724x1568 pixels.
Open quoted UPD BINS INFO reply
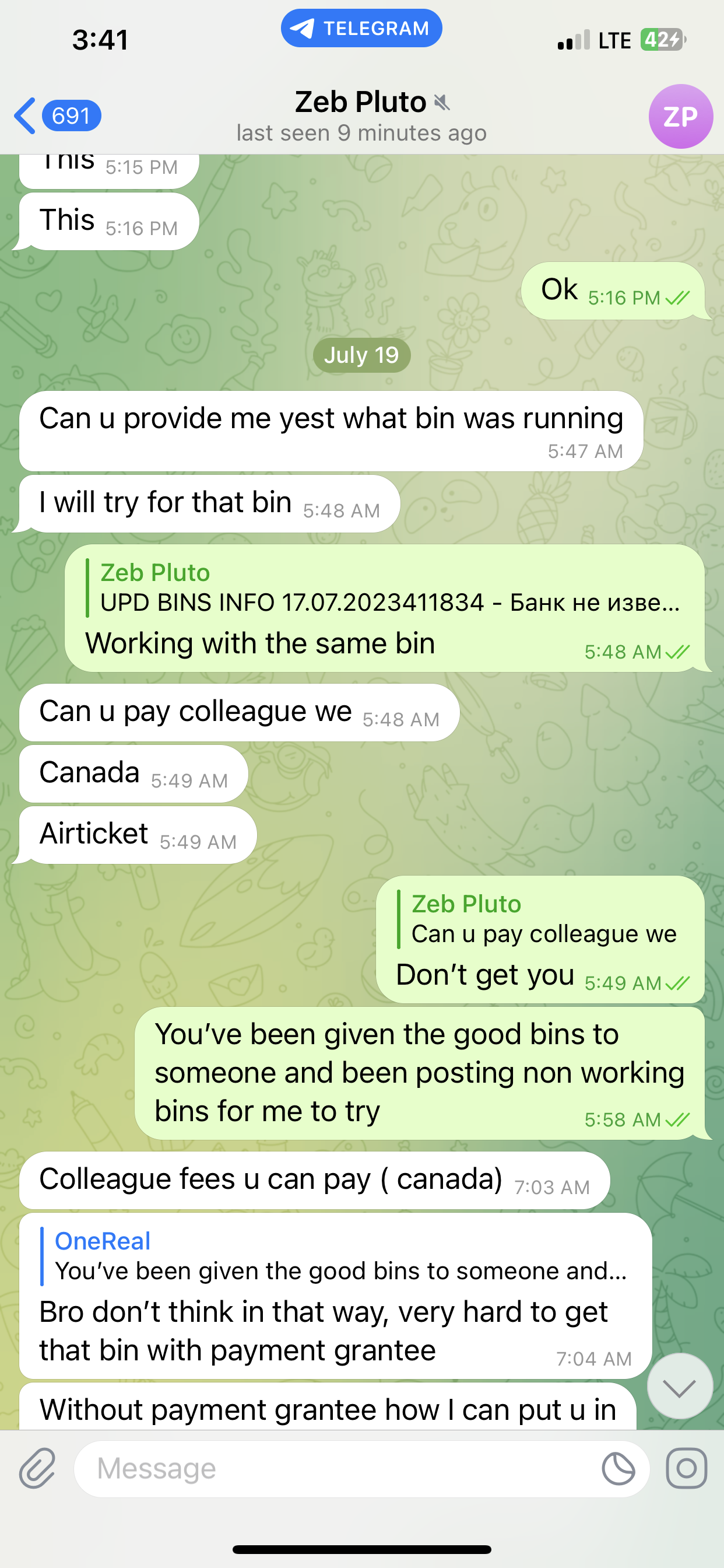pos(389,588)
